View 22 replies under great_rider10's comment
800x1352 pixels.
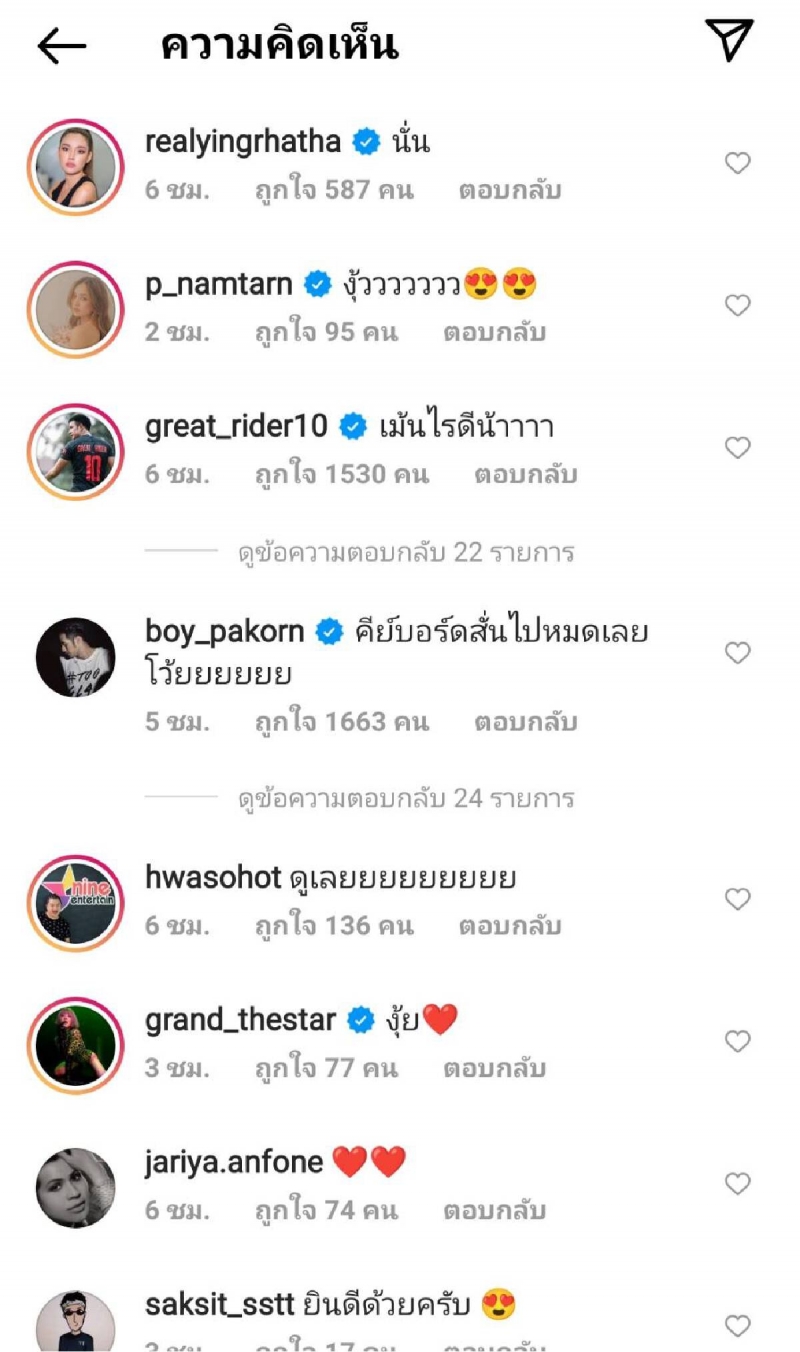tap(406, 552)
